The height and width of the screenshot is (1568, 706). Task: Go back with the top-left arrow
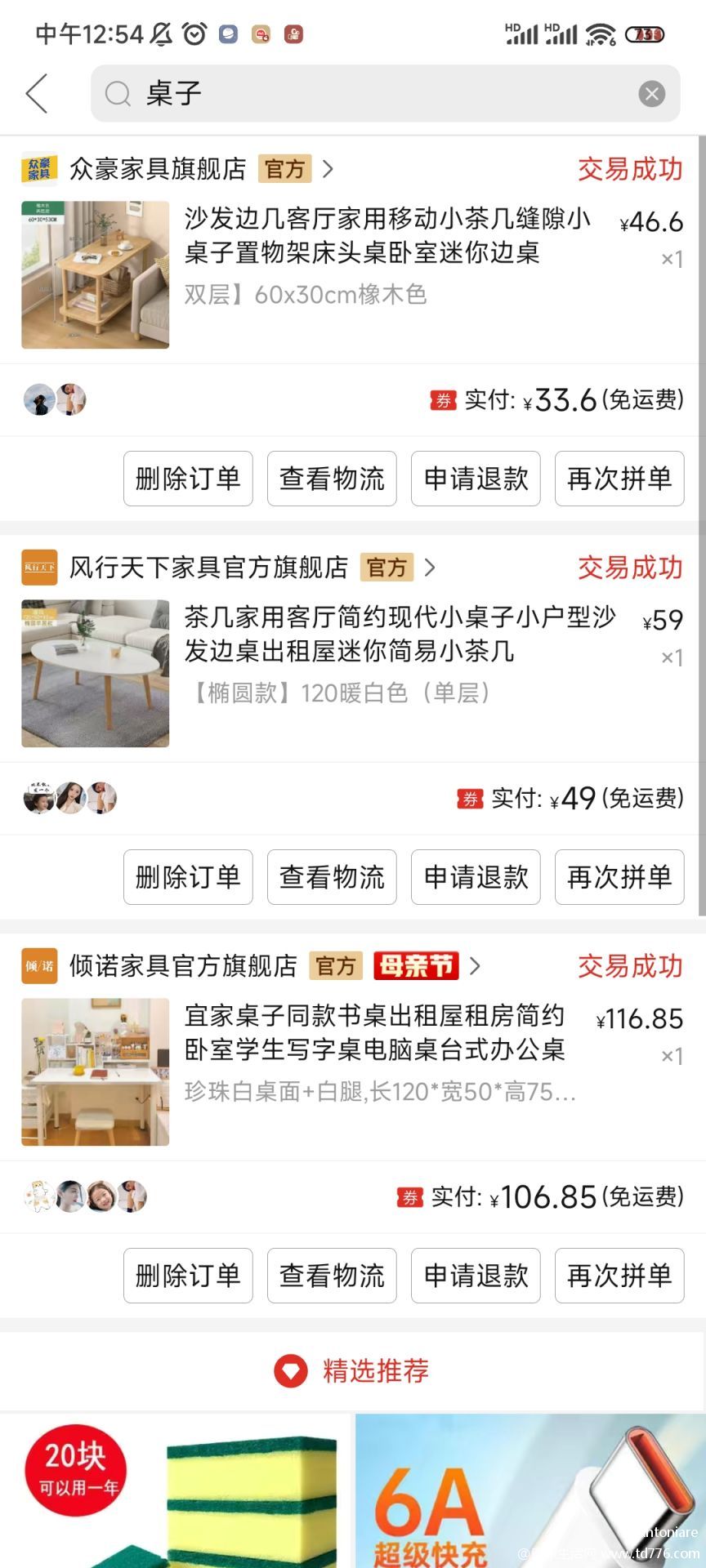(x=38, y=93)
